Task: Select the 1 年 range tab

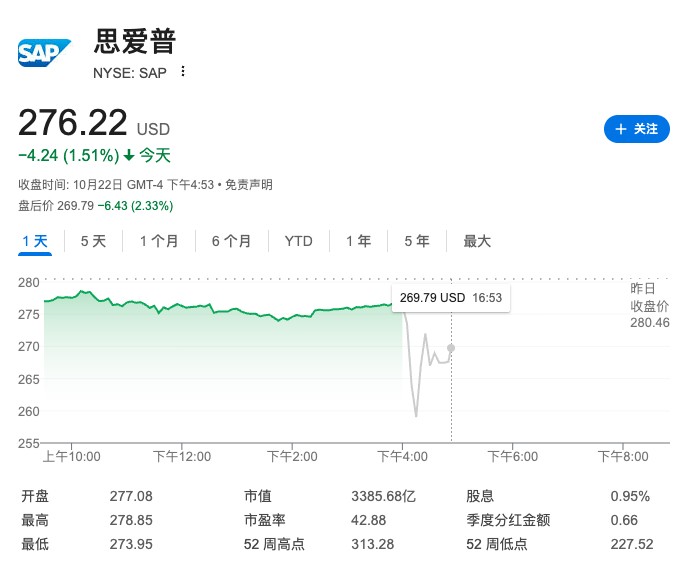Action: pyautogui.click(x=358, y=241)
